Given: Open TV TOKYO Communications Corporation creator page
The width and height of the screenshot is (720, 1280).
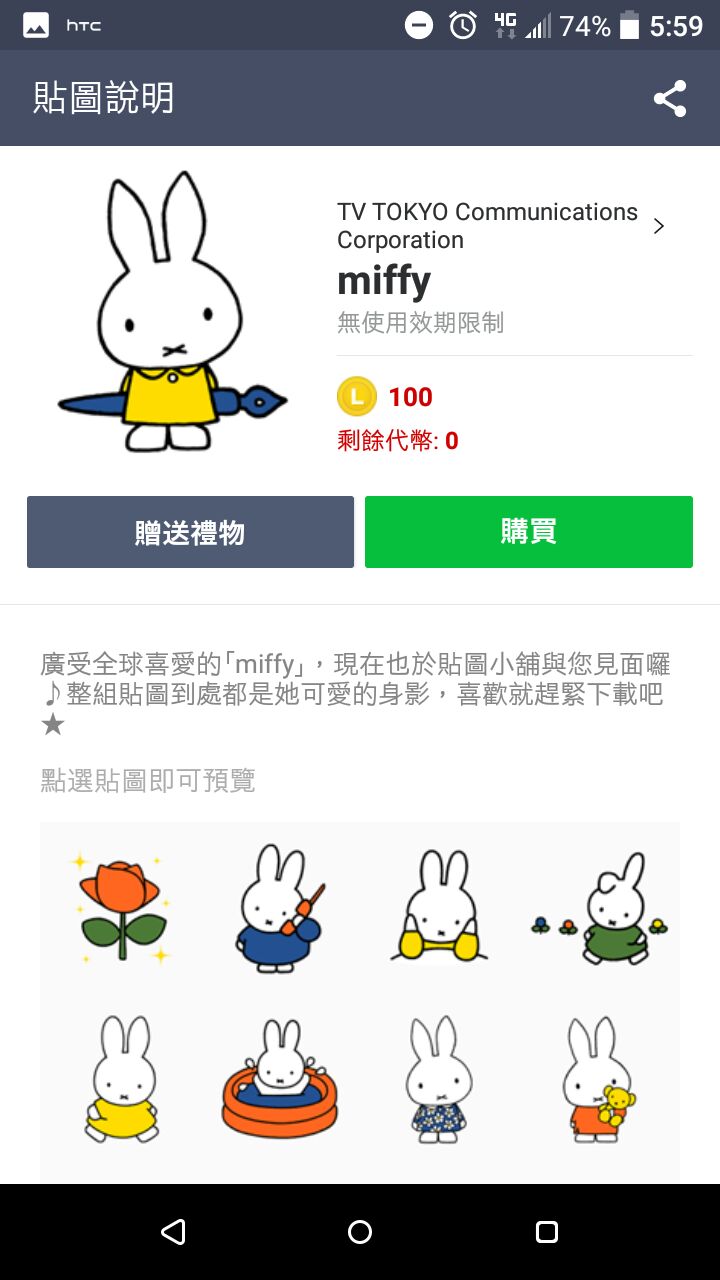Looking at the screenshot, I should (500, 226).
